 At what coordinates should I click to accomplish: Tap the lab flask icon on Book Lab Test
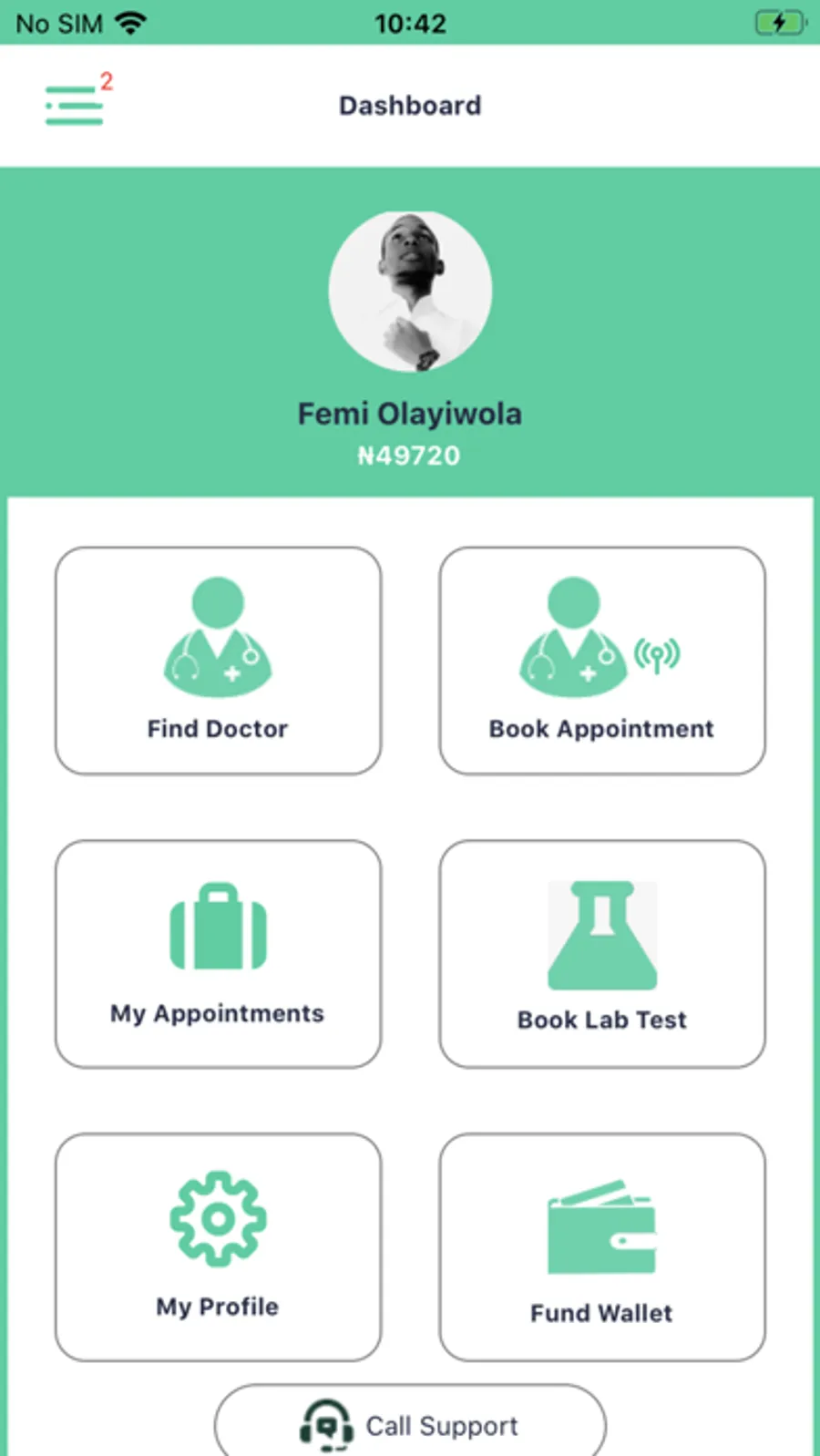[x=601, y=931]
